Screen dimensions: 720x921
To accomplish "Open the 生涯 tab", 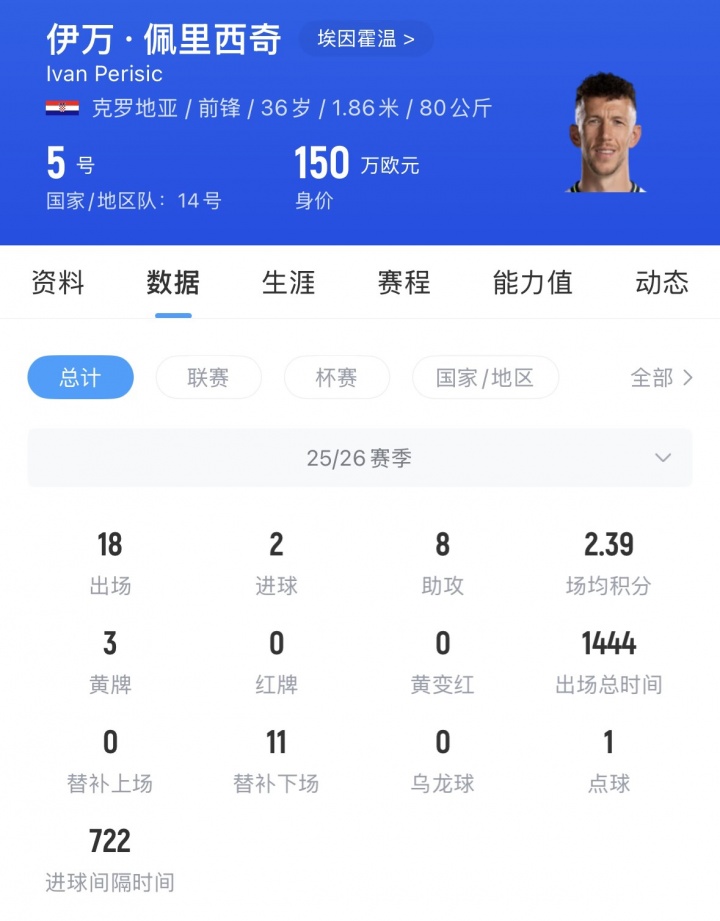I will [288, 283].
